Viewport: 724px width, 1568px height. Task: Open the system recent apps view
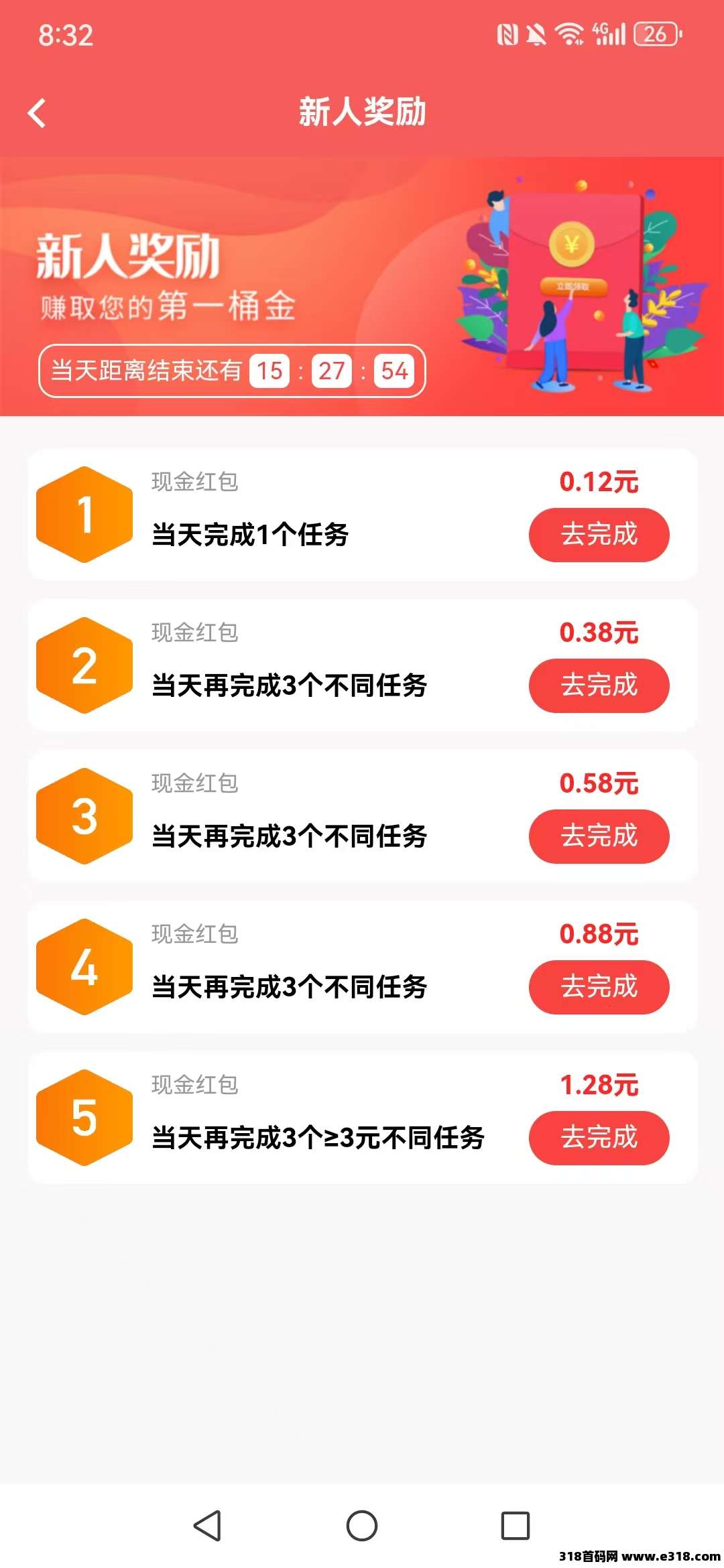click(x=516, y=1526)
